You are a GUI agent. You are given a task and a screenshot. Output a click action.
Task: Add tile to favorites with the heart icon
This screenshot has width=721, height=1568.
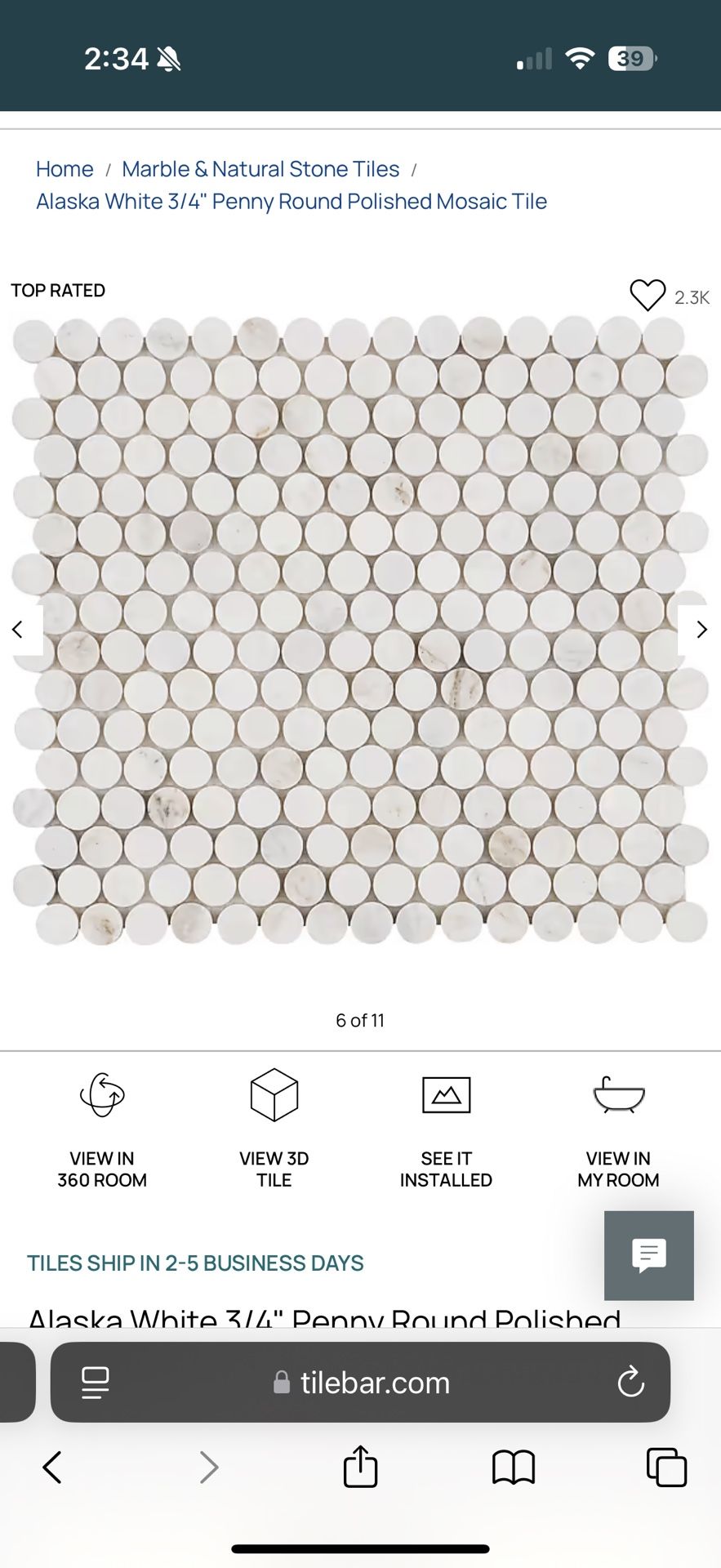click(x=648, y=296)
